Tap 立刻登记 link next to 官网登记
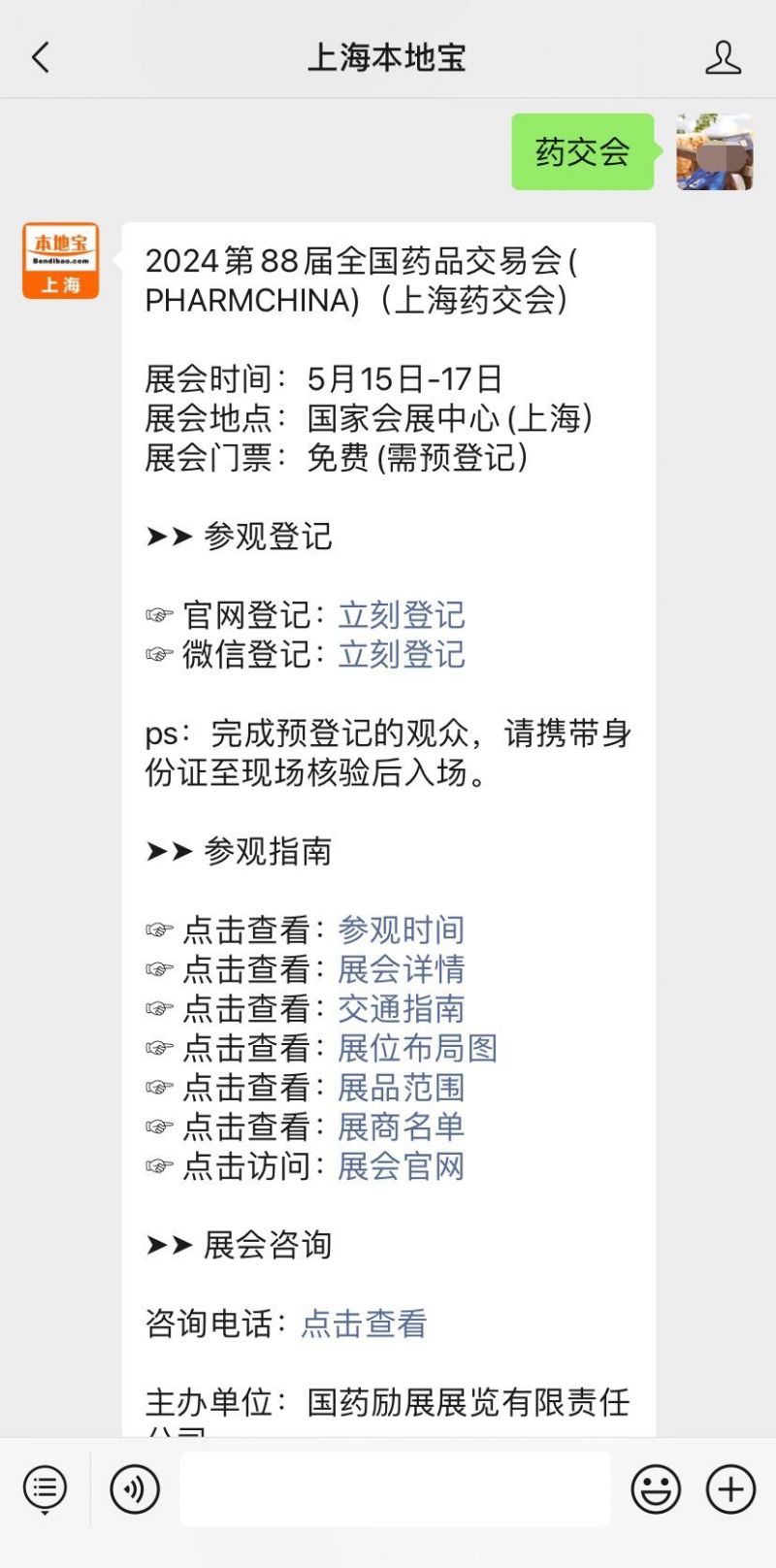 [x=402, y=614]
